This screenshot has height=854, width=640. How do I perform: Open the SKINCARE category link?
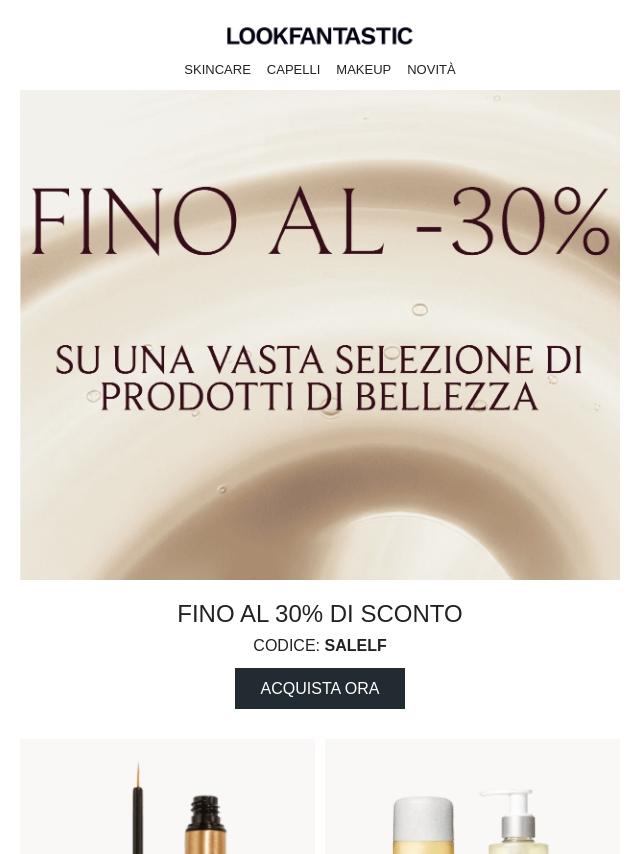217,70
